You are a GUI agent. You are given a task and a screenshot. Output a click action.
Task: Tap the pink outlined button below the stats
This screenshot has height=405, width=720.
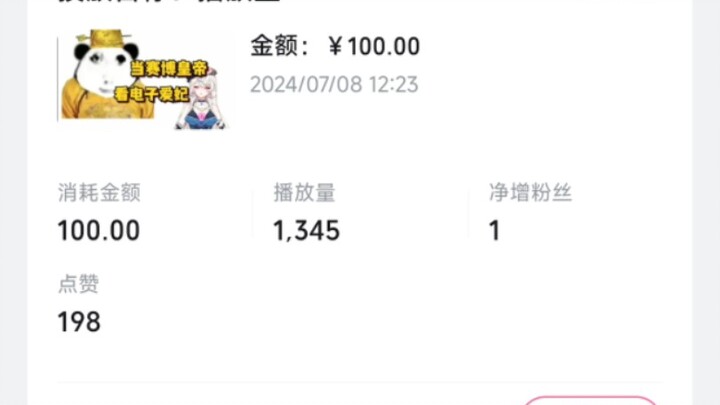pyautogui.click(x=590, y=400)
